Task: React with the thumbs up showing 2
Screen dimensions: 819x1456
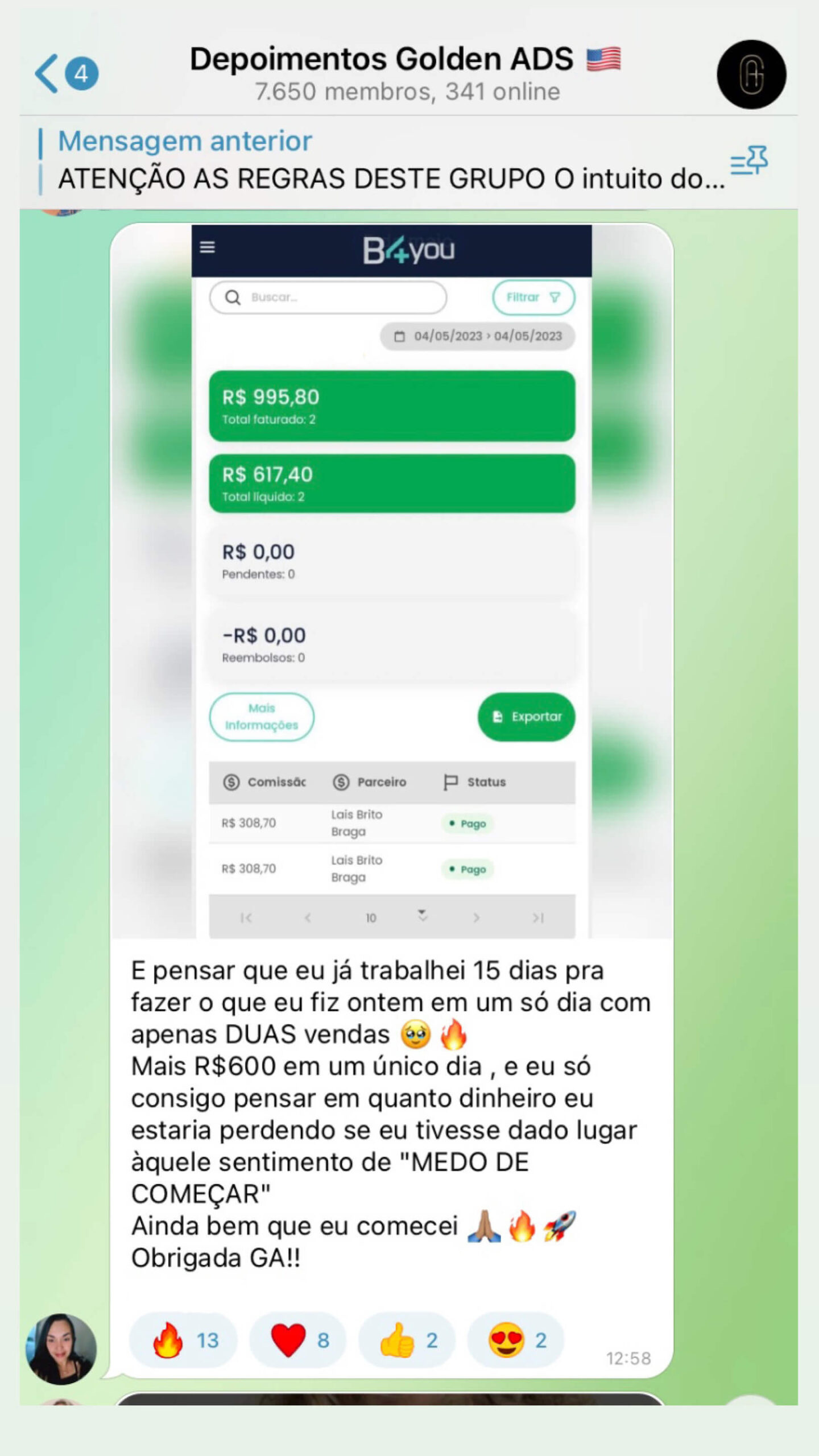Action: tap(407, 1340)
